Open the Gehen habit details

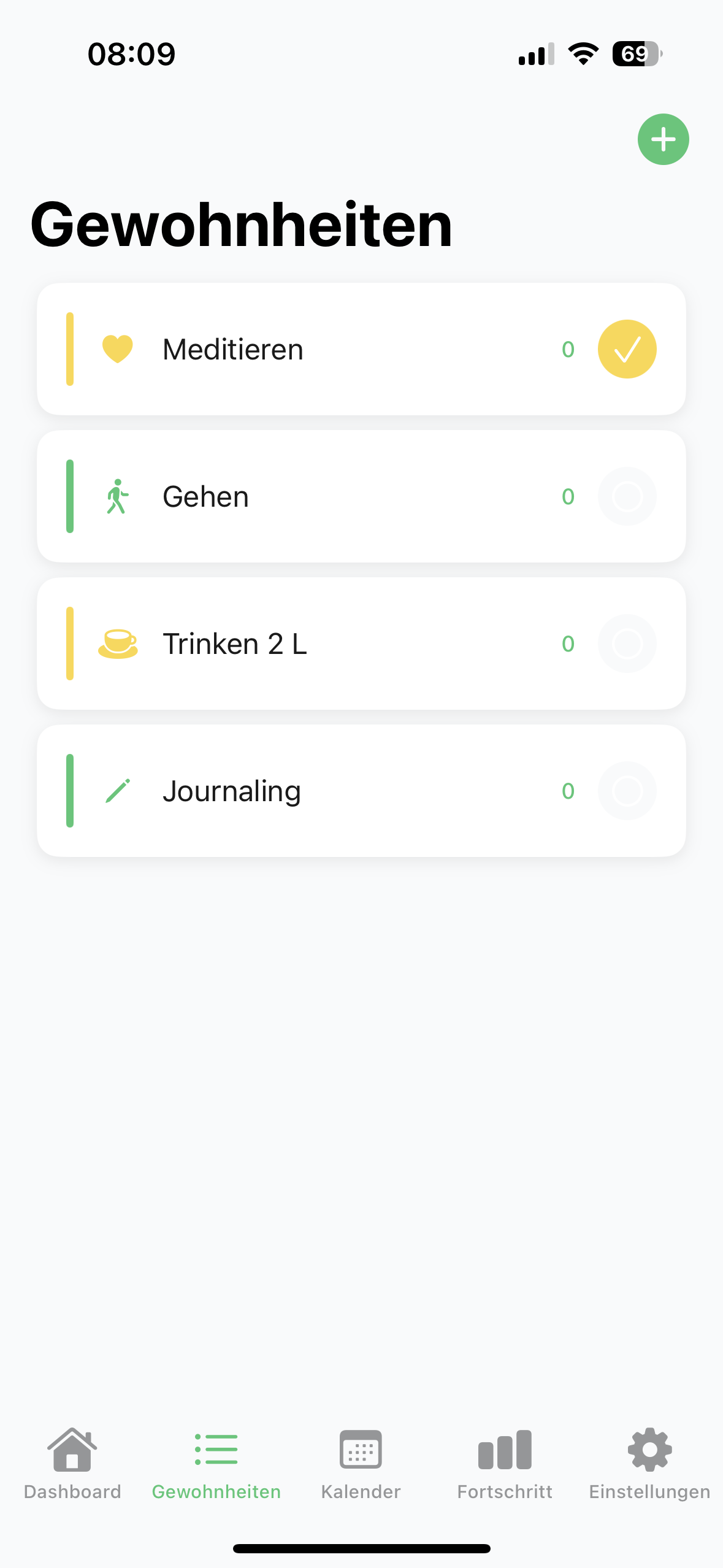(x=361, y=496)
